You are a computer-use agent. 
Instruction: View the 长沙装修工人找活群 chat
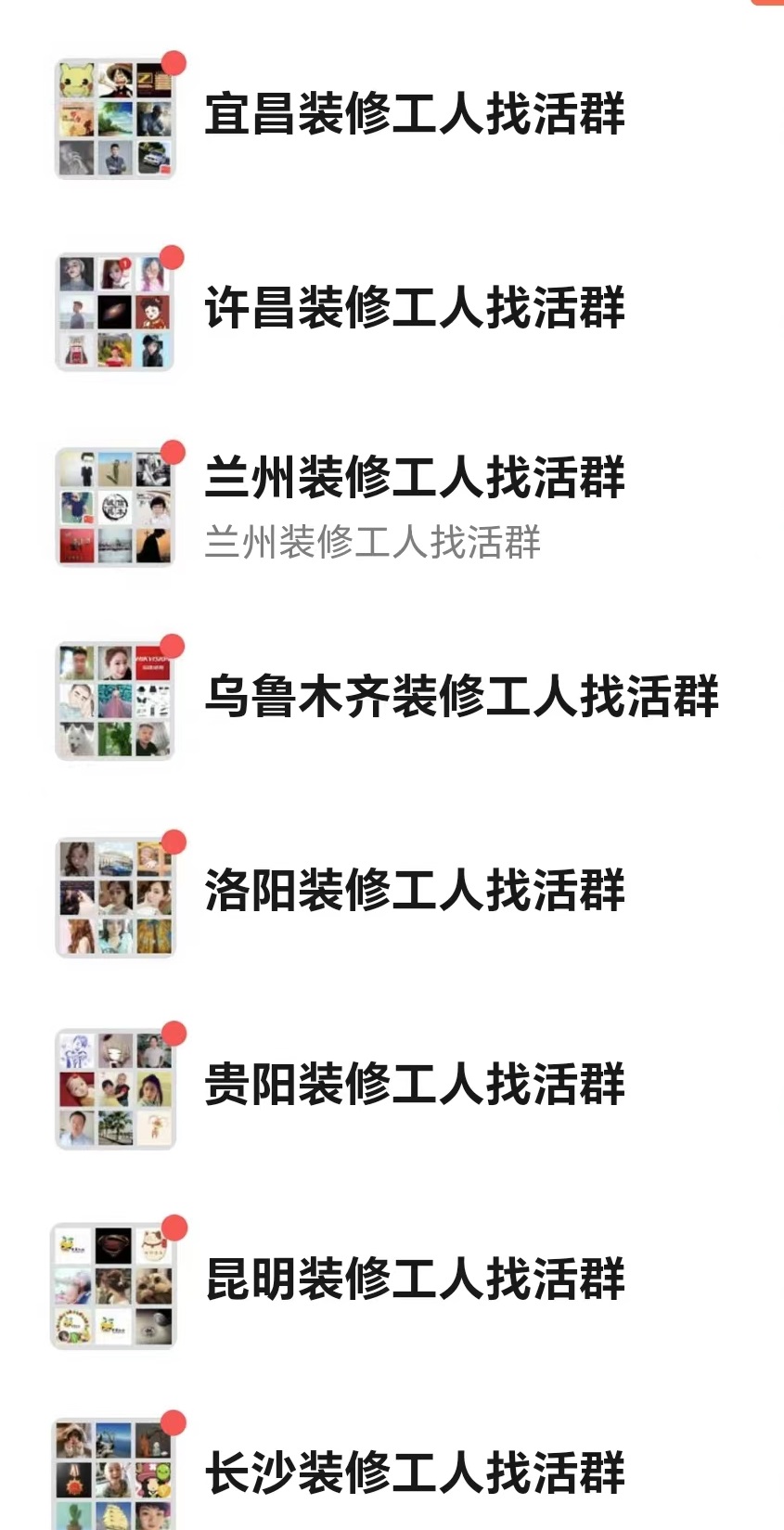click(x=414, y=1472)
